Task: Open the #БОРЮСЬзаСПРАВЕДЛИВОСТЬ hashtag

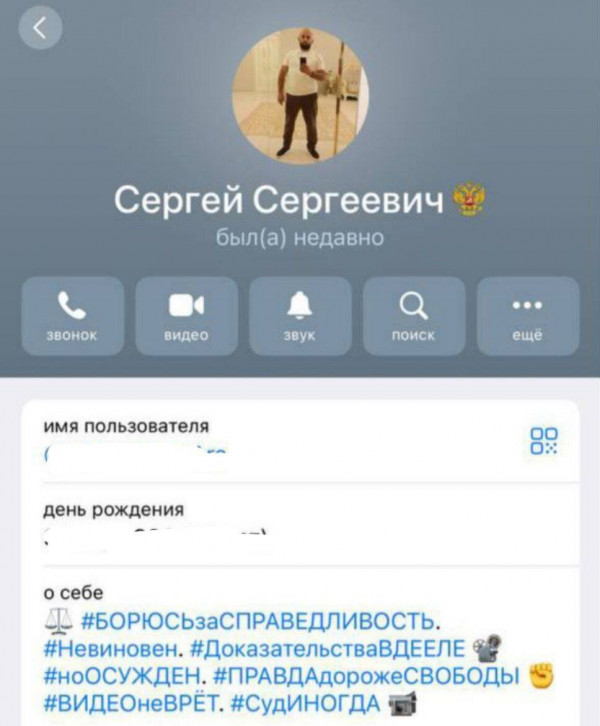Action: 260,622
